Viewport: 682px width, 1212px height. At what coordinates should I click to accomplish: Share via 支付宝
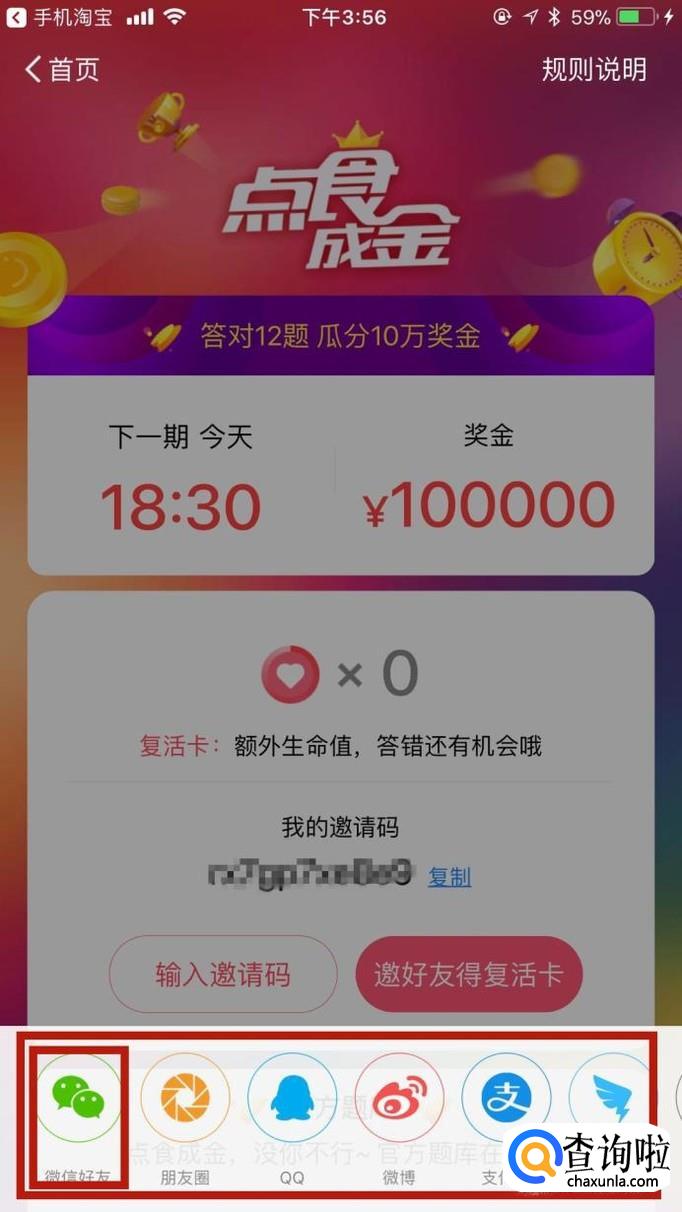point(504,1099)
